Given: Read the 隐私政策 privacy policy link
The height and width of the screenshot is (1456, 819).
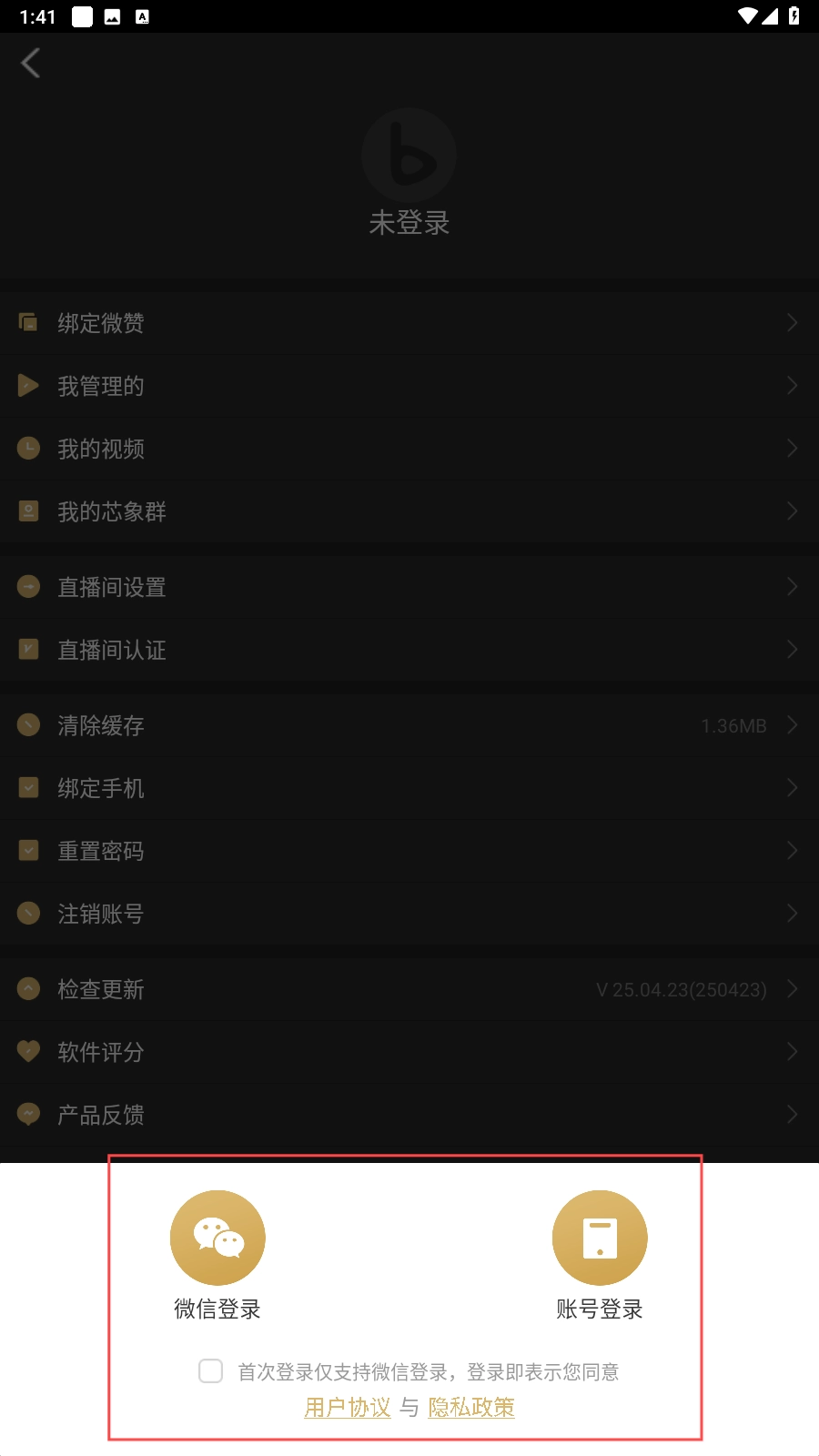Looking at the screenshot, I should [471, 1408].
